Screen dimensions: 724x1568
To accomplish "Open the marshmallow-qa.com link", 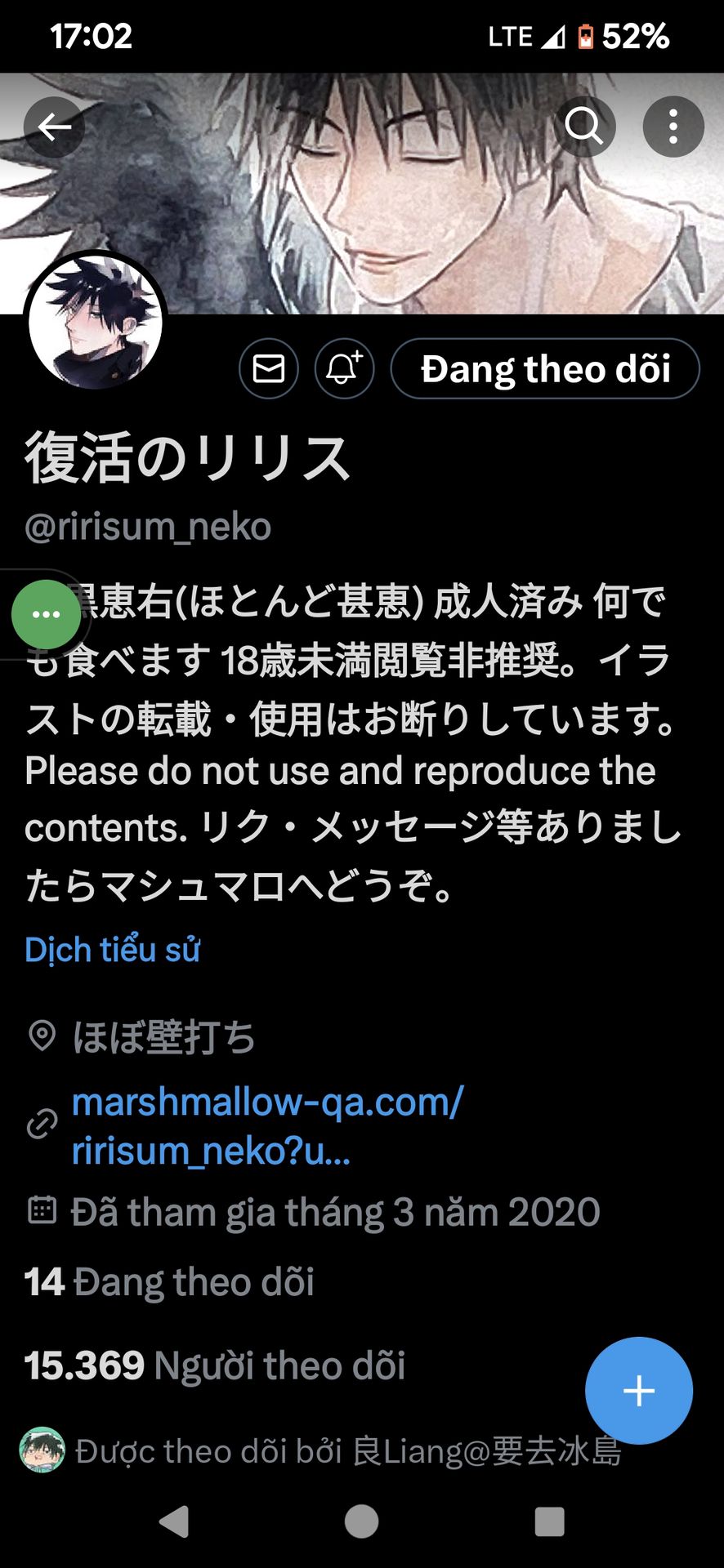I will (x=267, y=1126).
